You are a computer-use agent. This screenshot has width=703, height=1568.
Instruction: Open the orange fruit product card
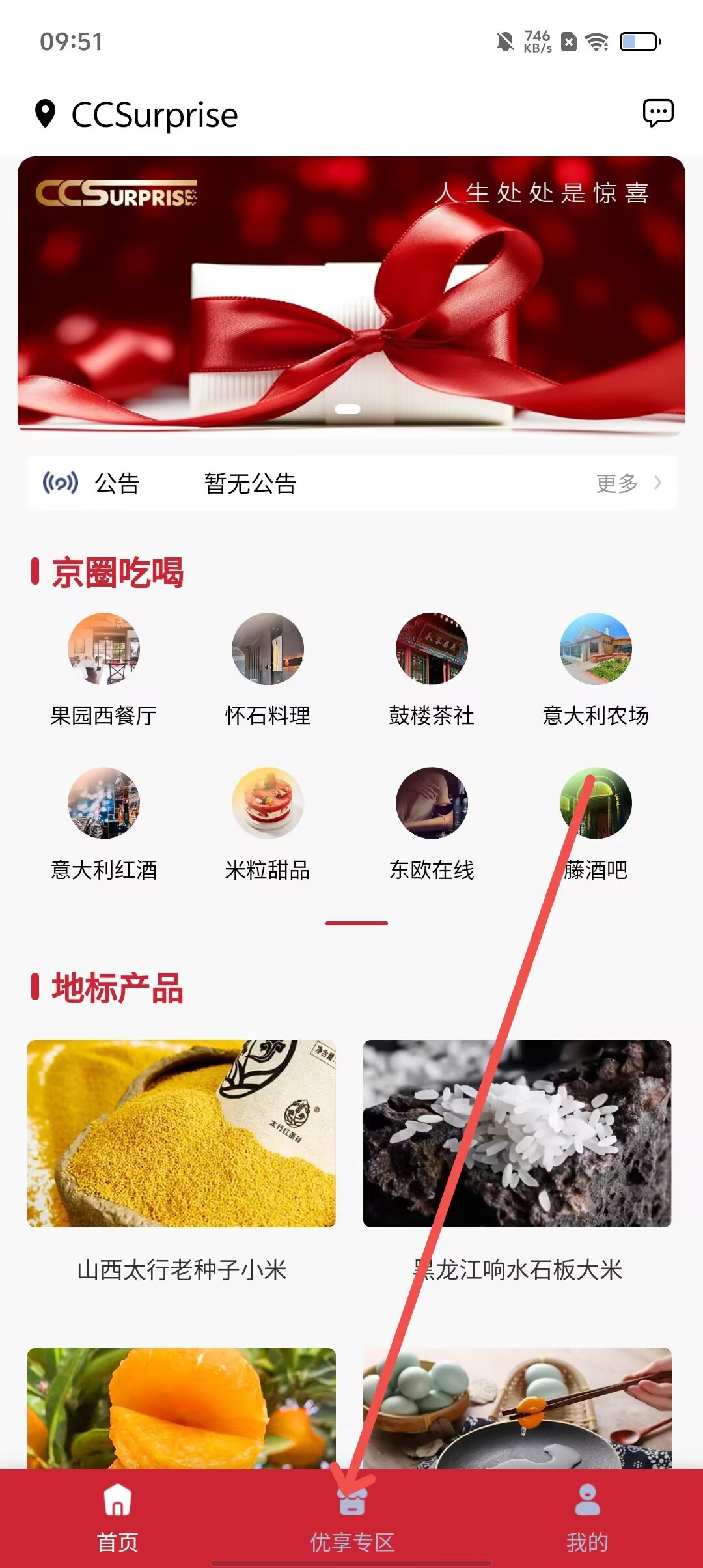click(182, 1408)
